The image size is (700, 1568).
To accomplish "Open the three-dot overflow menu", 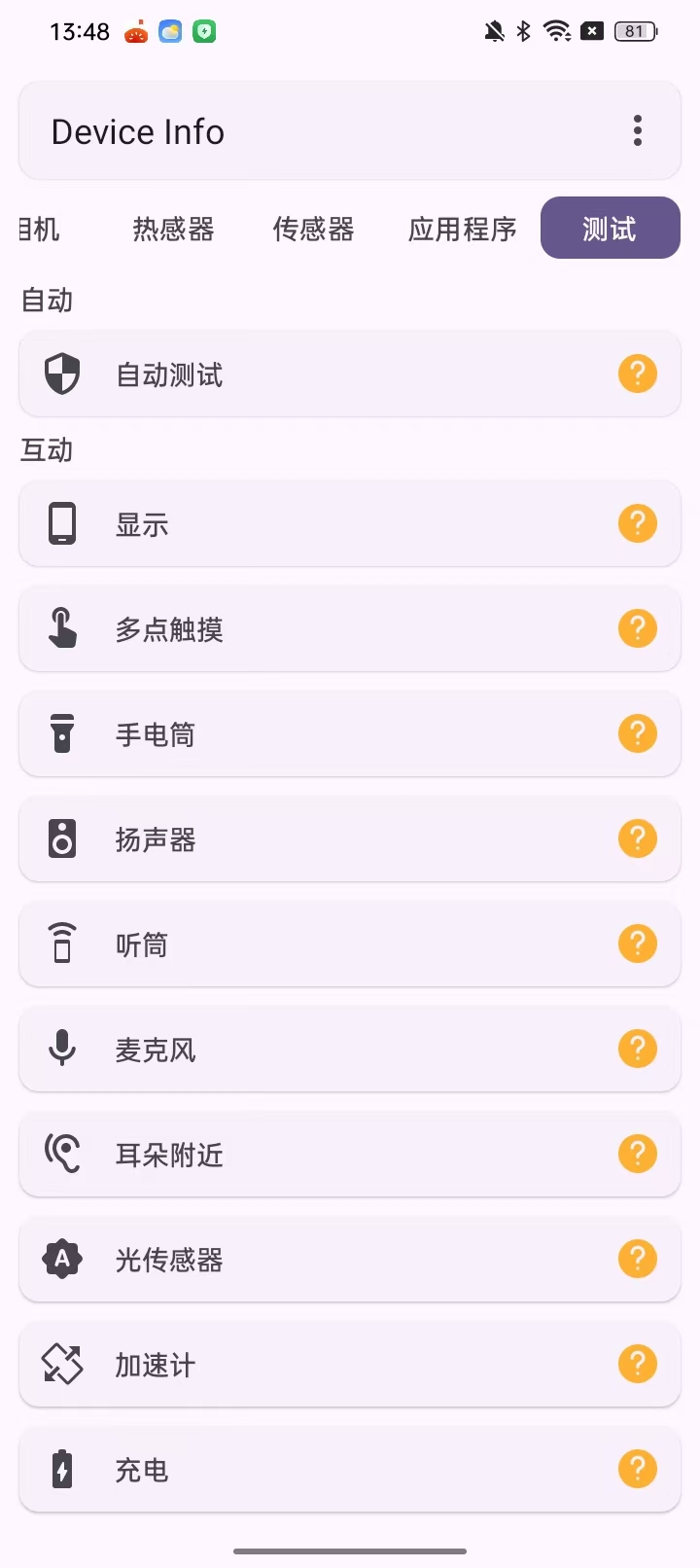I will click(x=638, y=131).
